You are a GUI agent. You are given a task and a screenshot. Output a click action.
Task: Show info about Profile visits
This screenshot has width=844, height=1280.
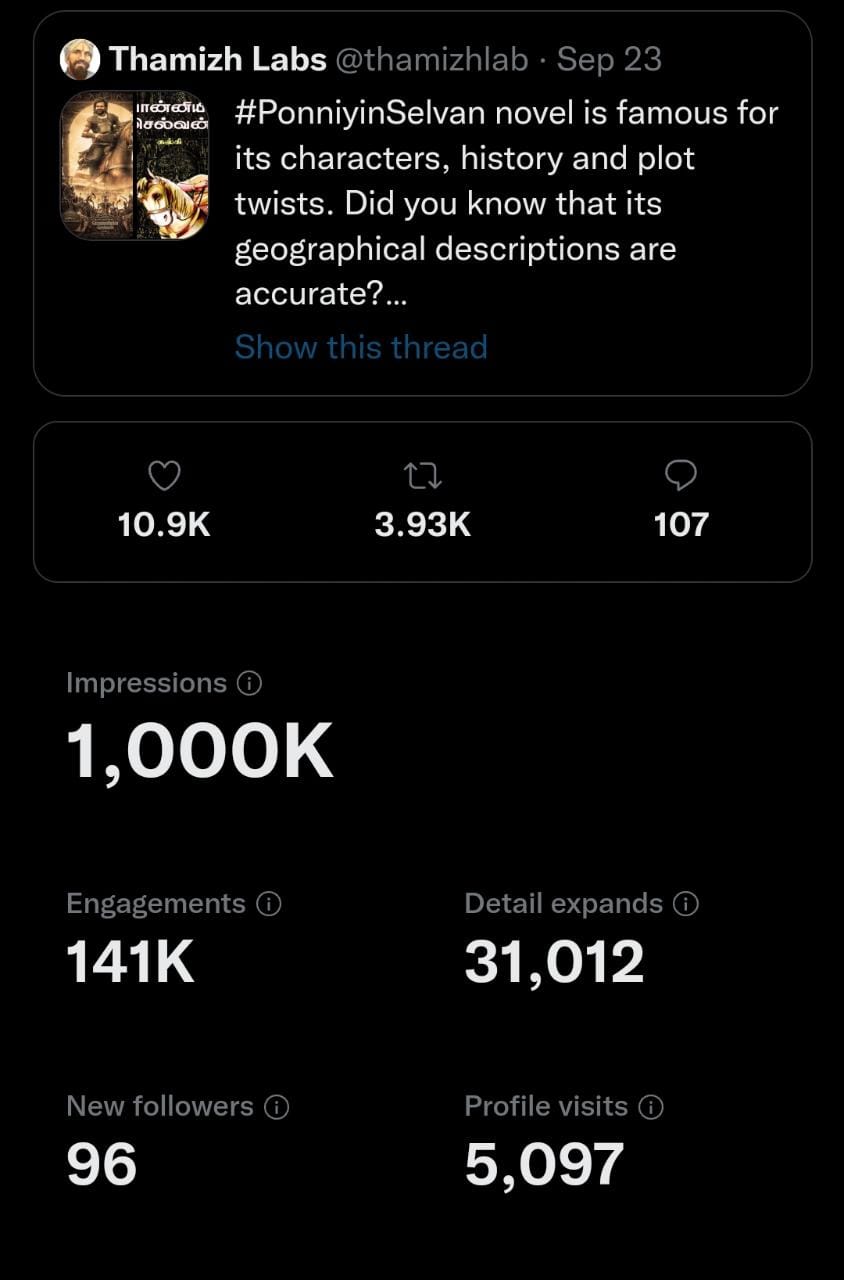coord(651,1107)
